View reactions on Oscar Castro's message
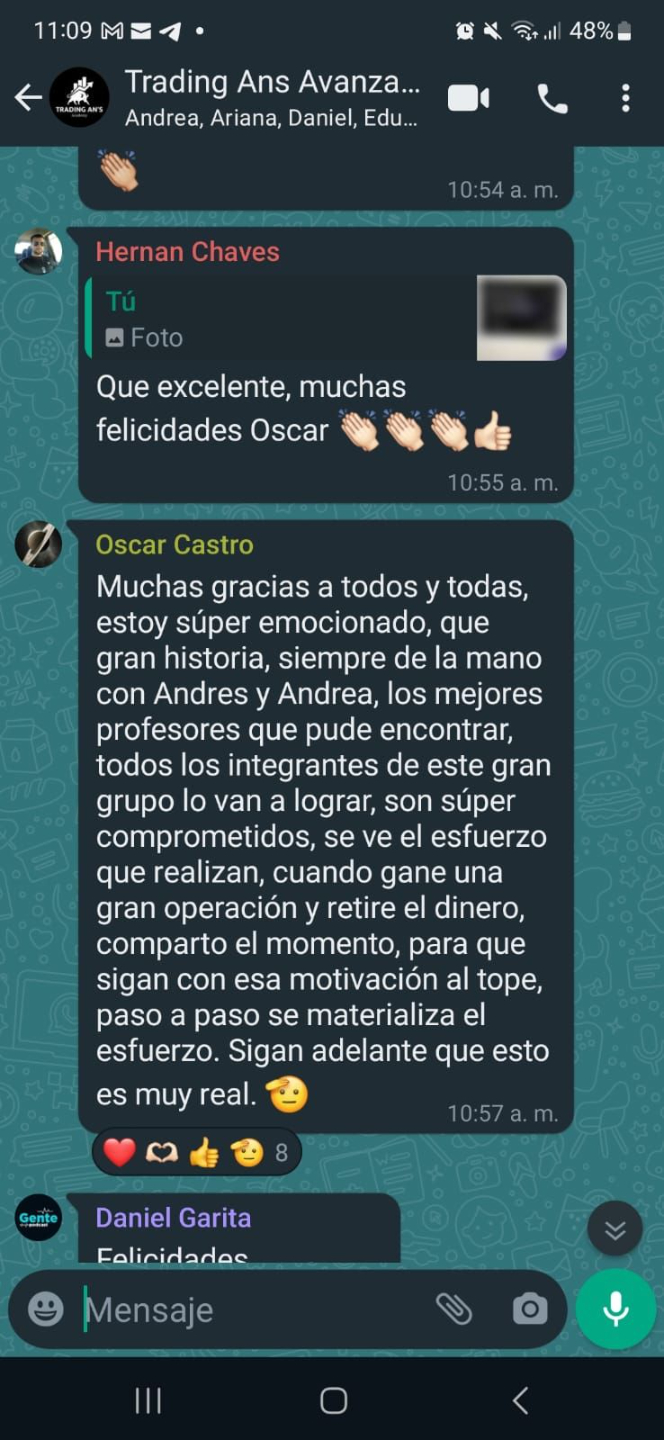The image size is (664, 1440). click(196, 1153)
